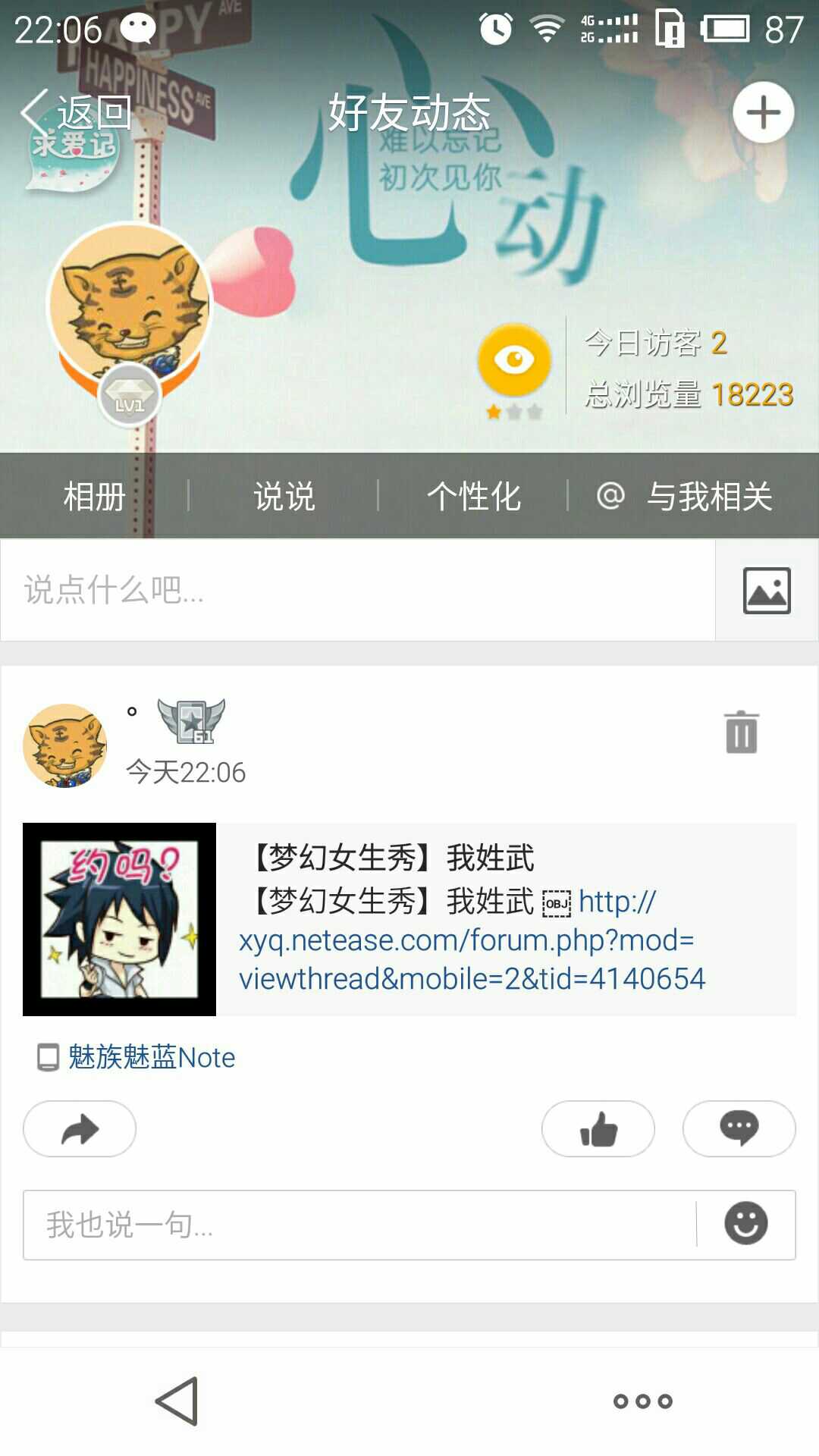This screenshot has width=819, height=1456.
Task: Open the comment bubble button
Action: click(739, 1129)
